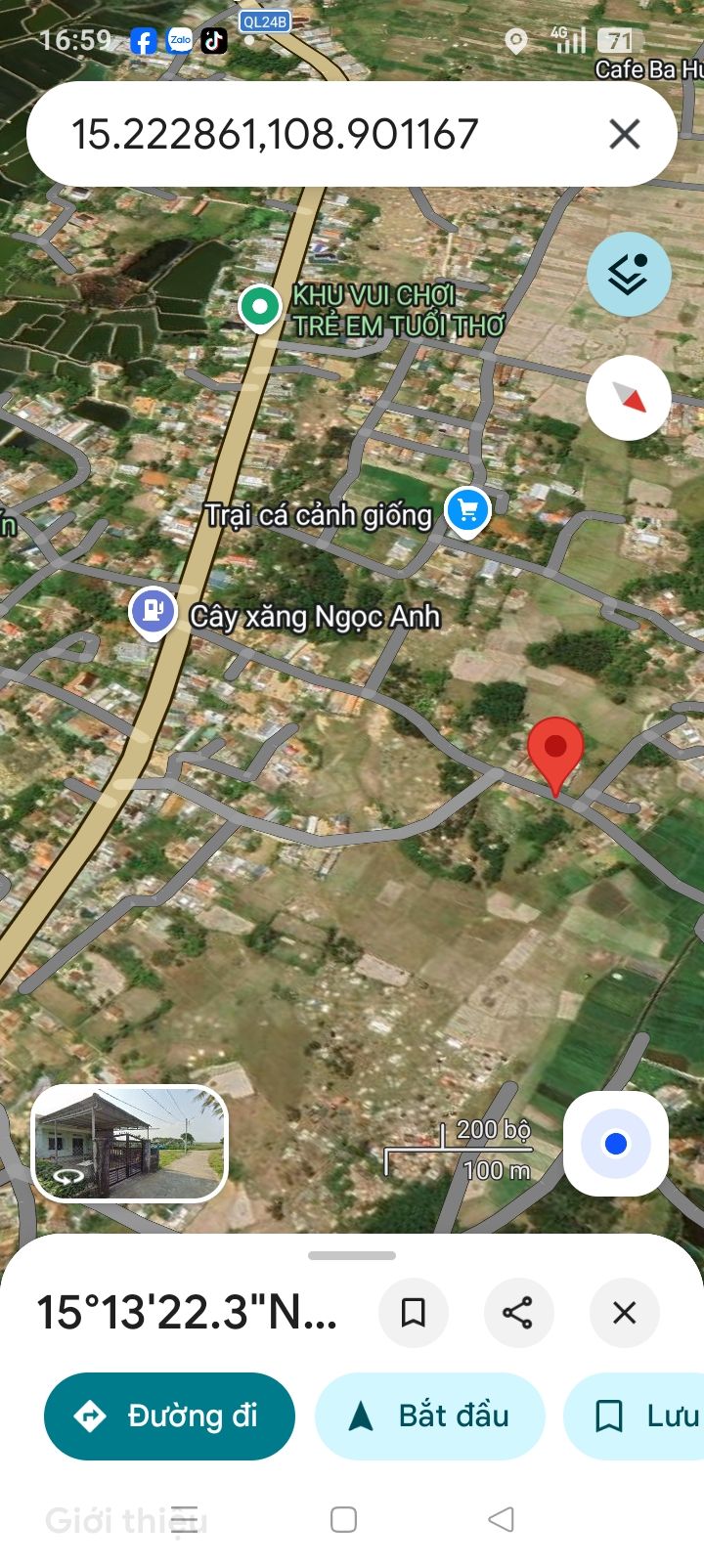The image size is (704, 1568).
Task: Share the dropped pin location
Action: [x=518, y=1312]
